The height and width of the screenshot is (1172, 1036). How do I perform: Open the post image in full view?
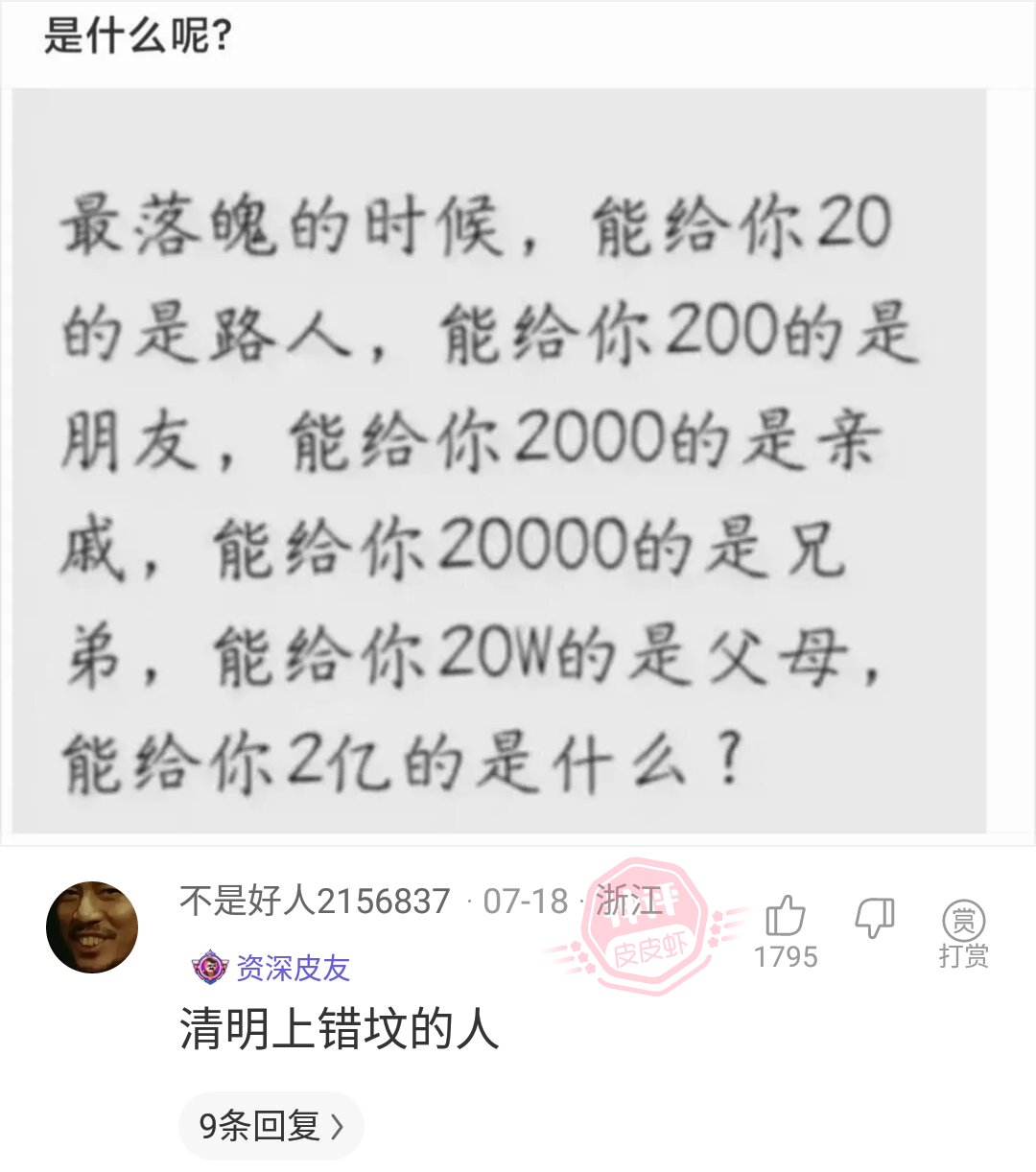tap(499, 460)
